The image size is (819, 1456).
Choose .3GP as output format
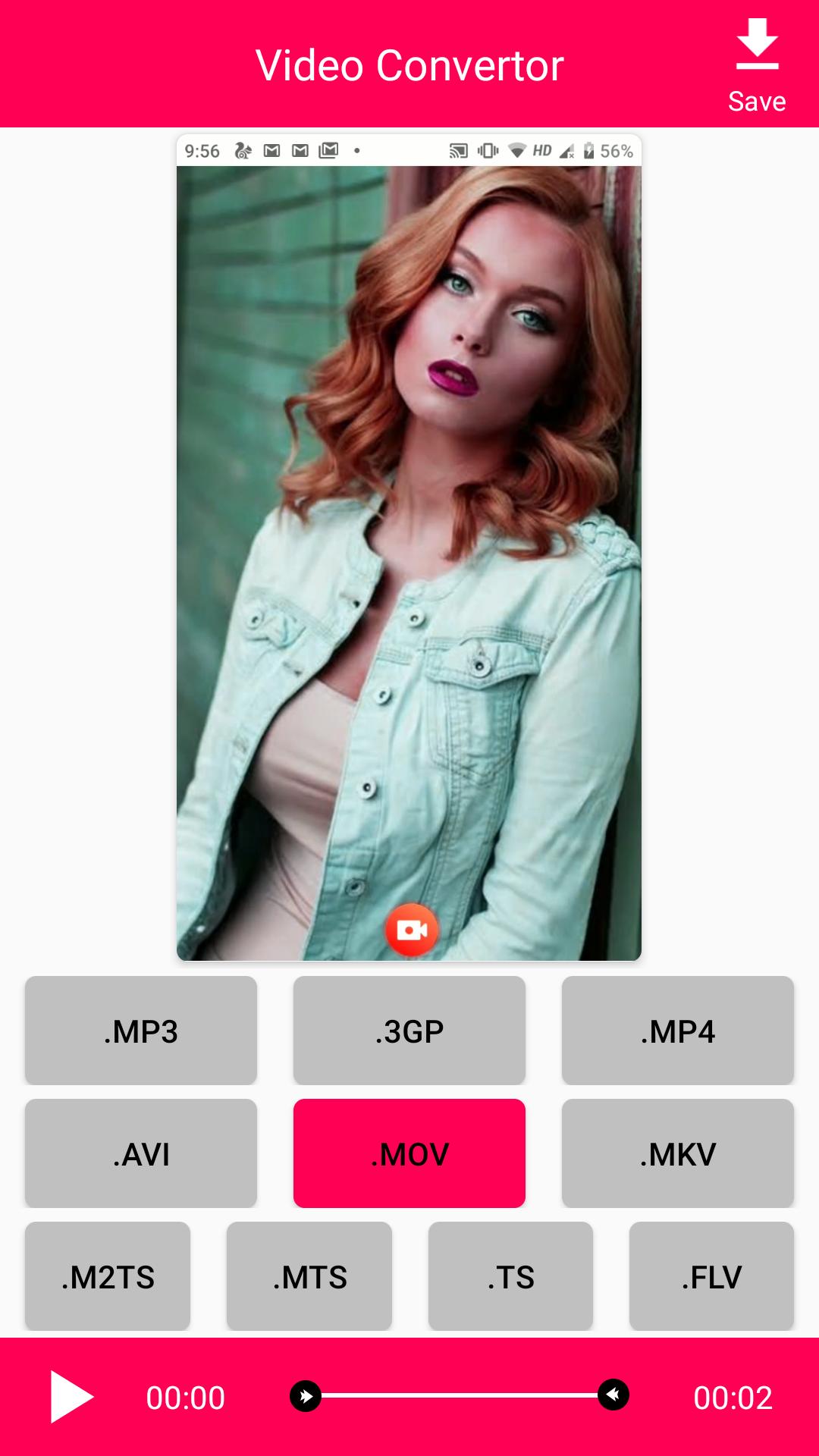coord(409,1031)
